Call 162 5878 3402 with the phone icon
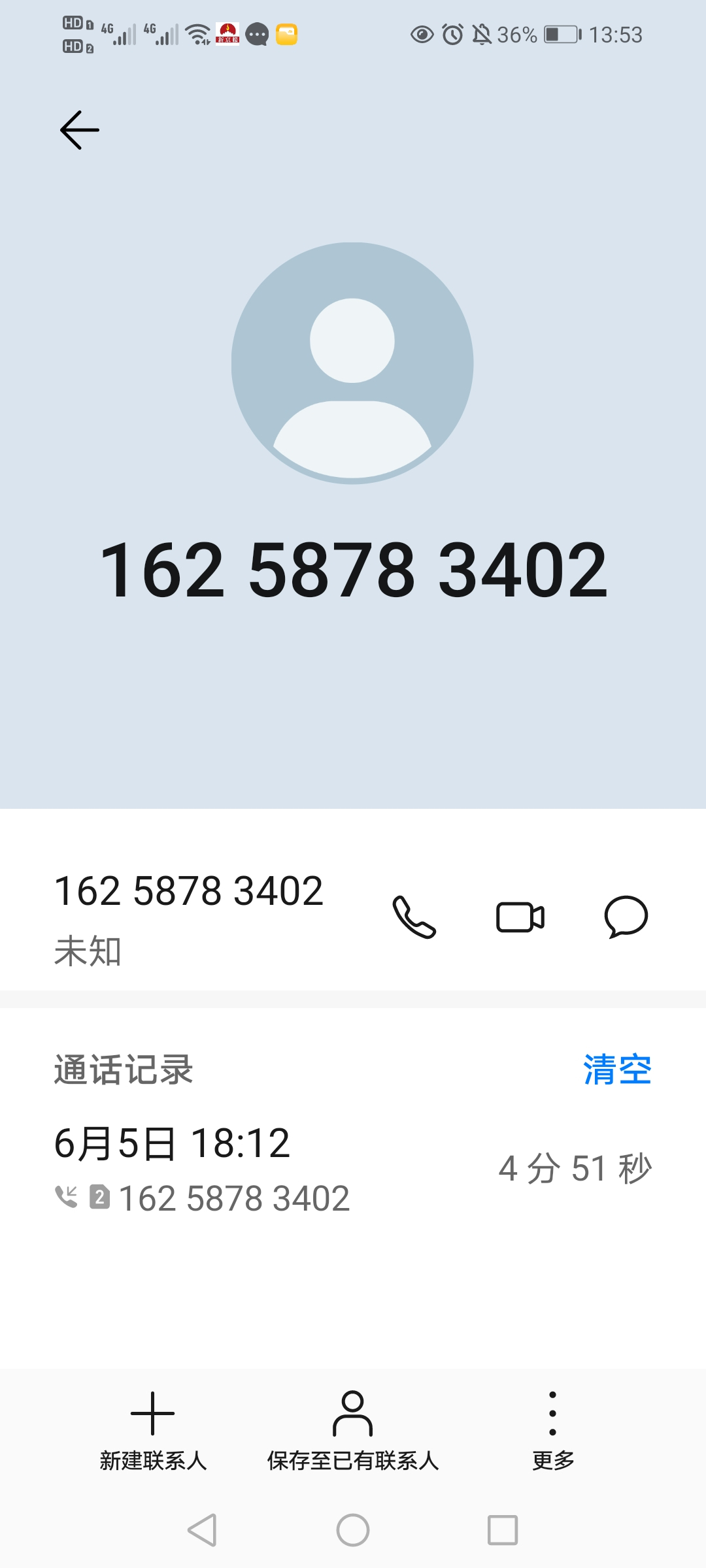This screenshot has width=706, height=1568. [x=414, y=917]
